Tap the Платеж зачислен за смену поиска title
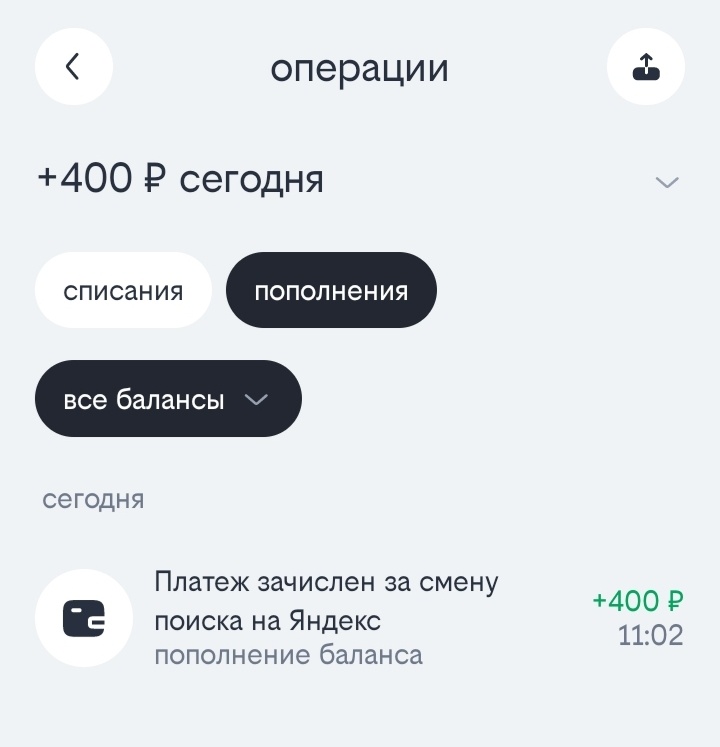Viewport: 720px width, 747px height. (325, 598)
